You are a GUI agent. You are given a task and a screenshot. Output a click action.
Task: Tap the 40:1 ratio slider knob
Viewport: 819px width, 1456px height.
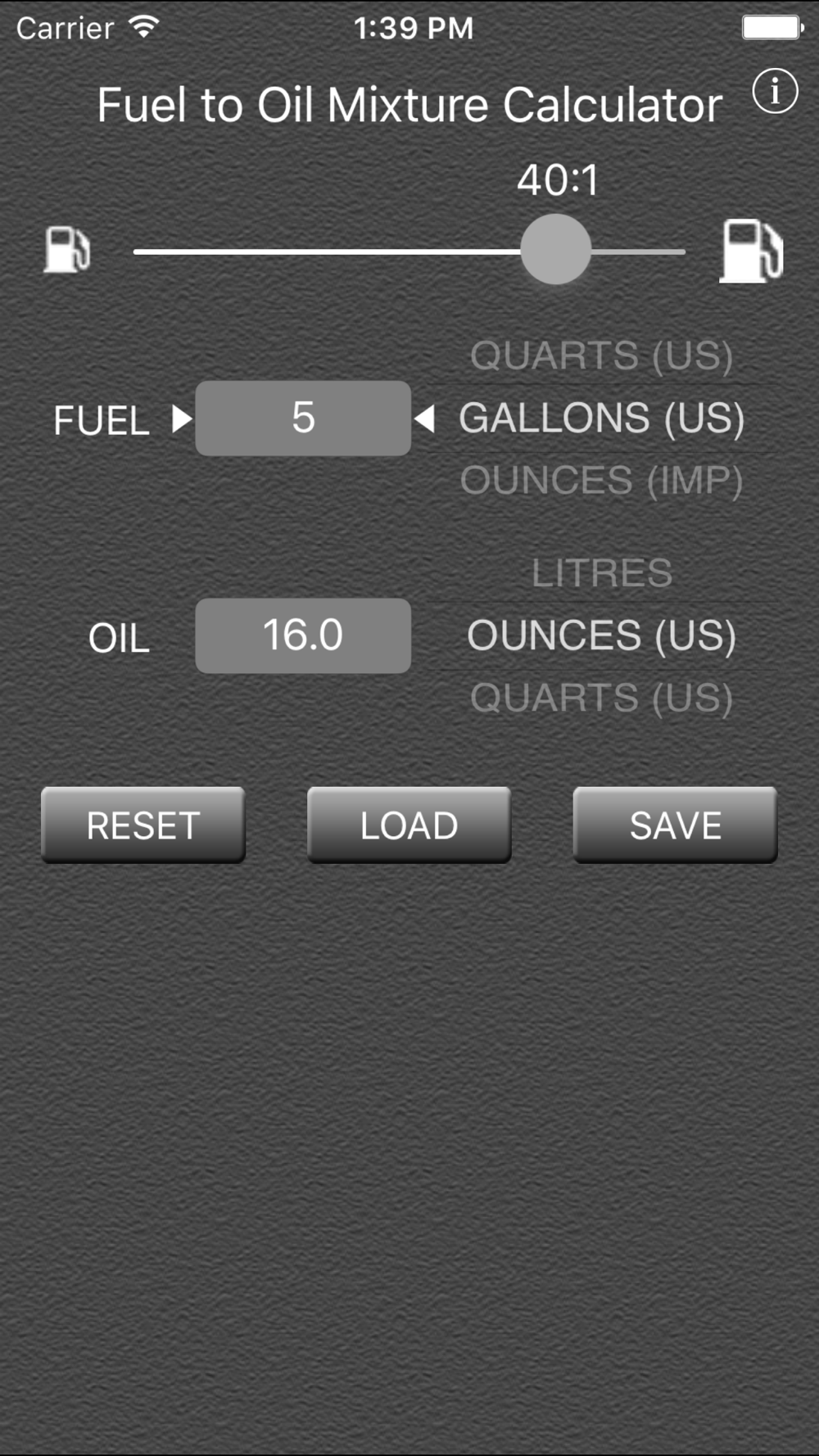[x=556, y=249]
